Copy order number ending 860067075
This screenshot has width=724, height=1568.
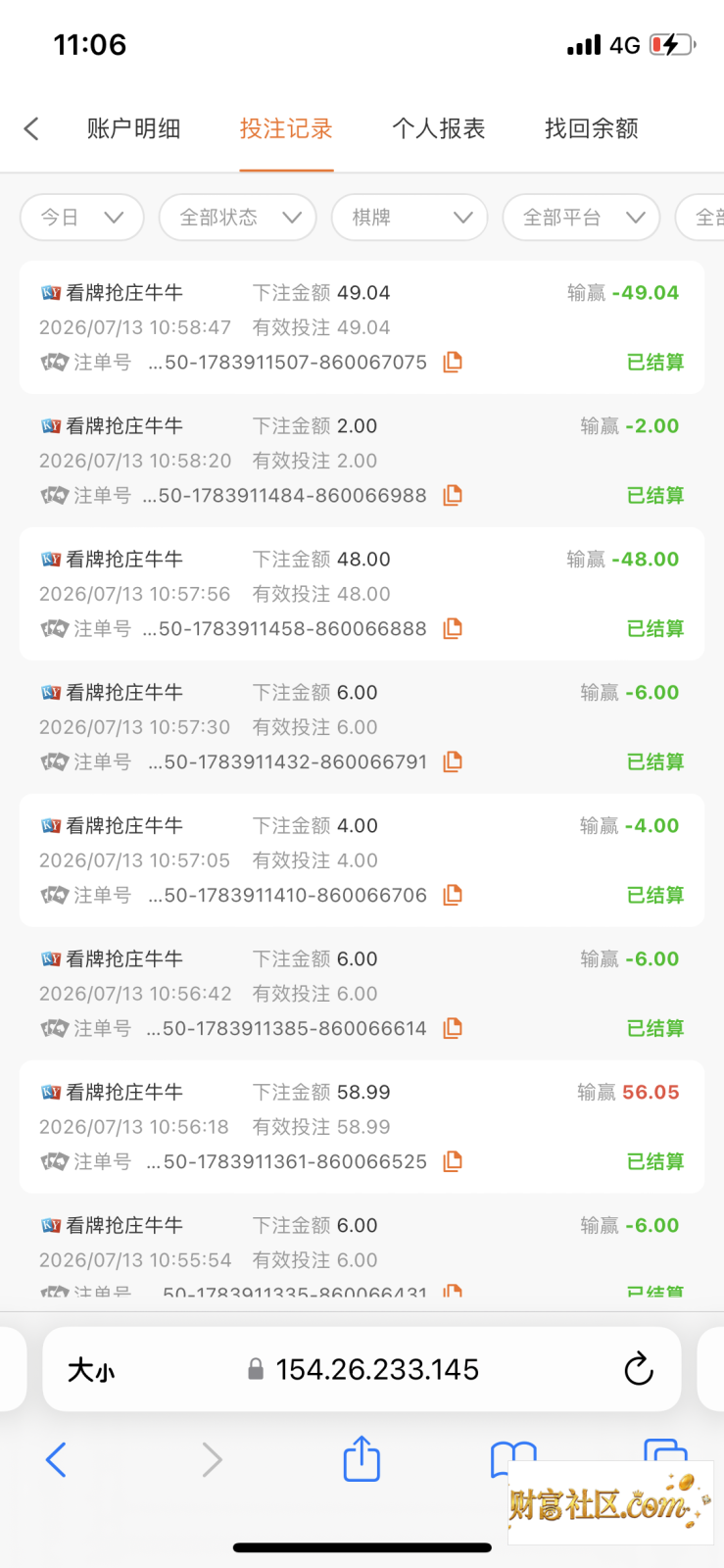[x=453, y=363]
